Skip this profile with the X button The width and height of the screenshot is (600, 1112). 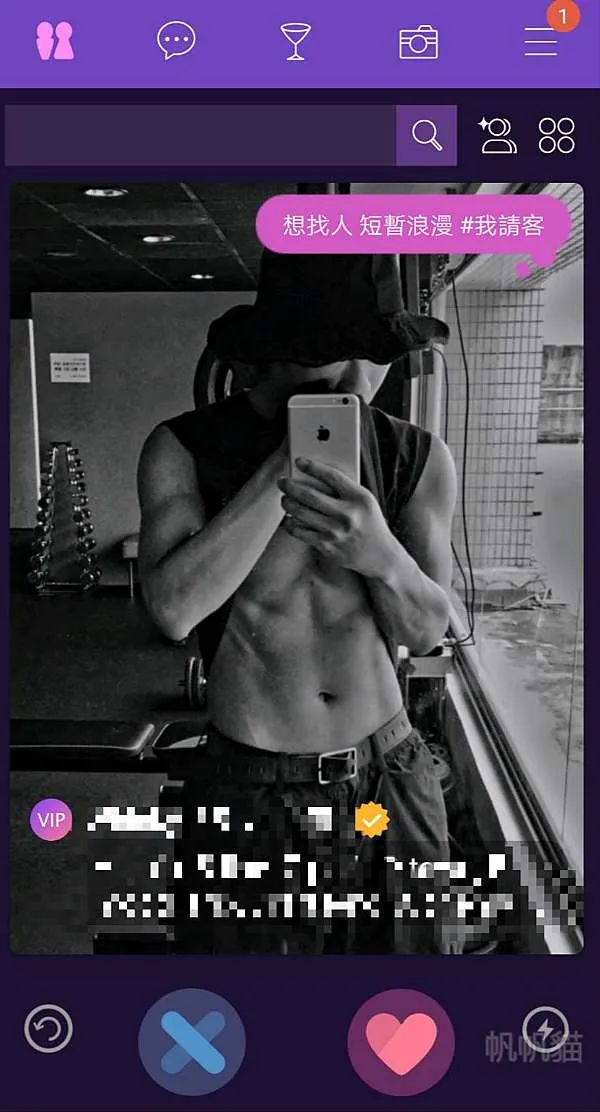point(192,1041)
